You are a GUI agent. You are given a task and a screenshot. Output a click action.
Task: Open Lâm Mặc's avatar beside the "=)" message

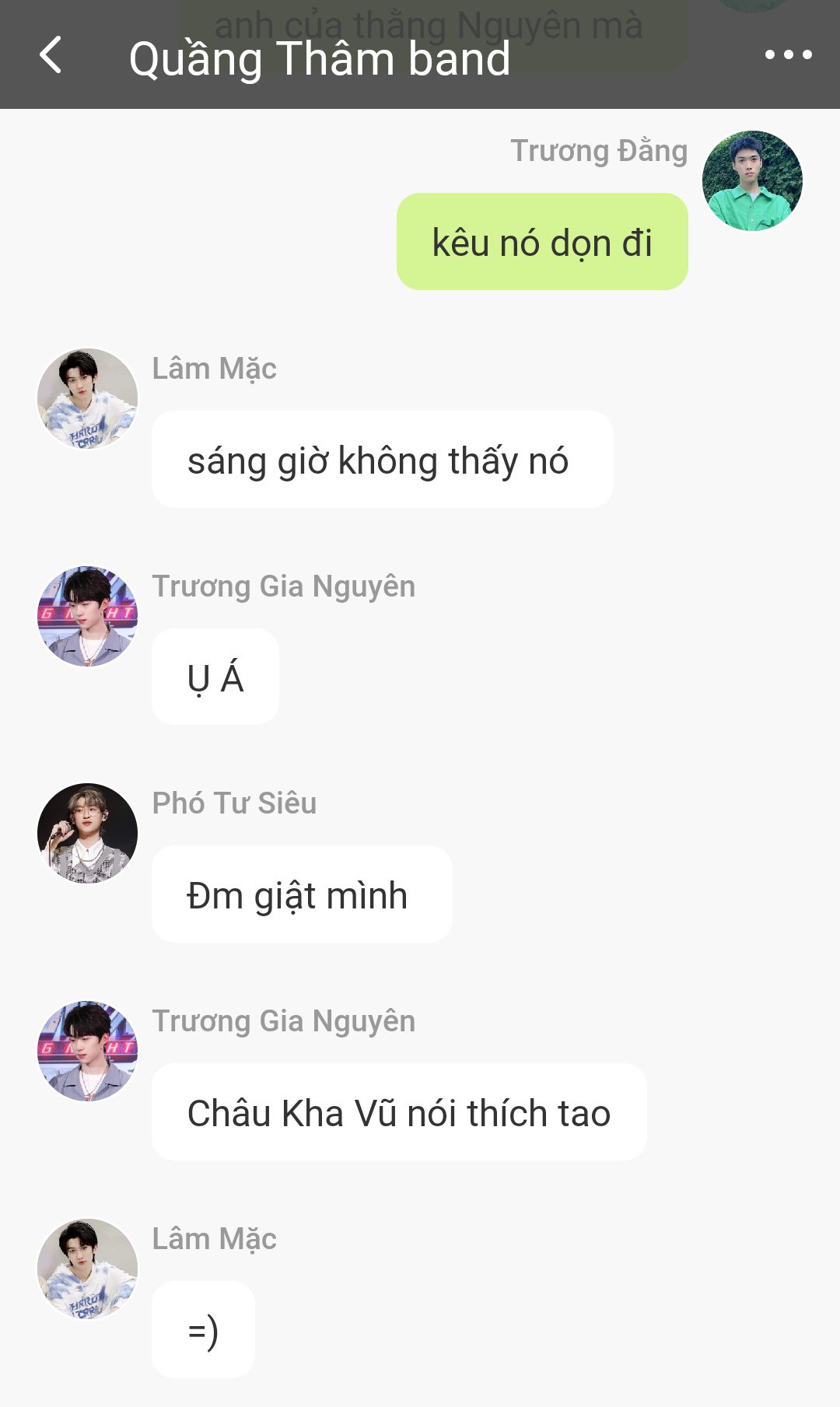[x=88, y=1268]
